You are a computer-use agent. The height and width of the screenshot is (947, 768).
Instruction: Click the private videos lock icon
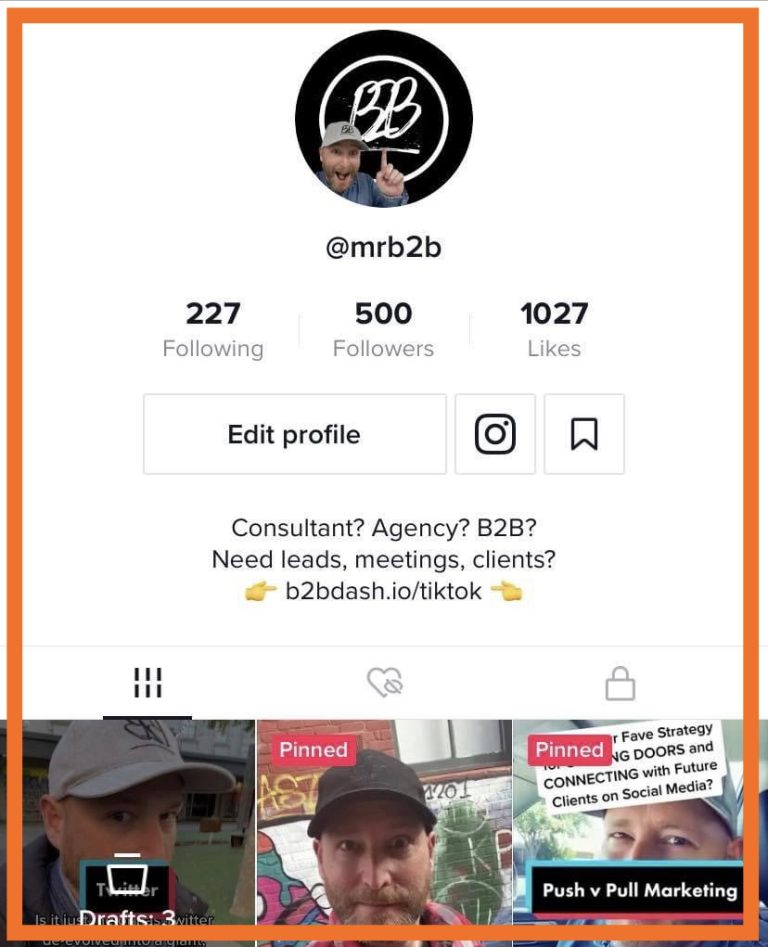(x=618, y=682)
